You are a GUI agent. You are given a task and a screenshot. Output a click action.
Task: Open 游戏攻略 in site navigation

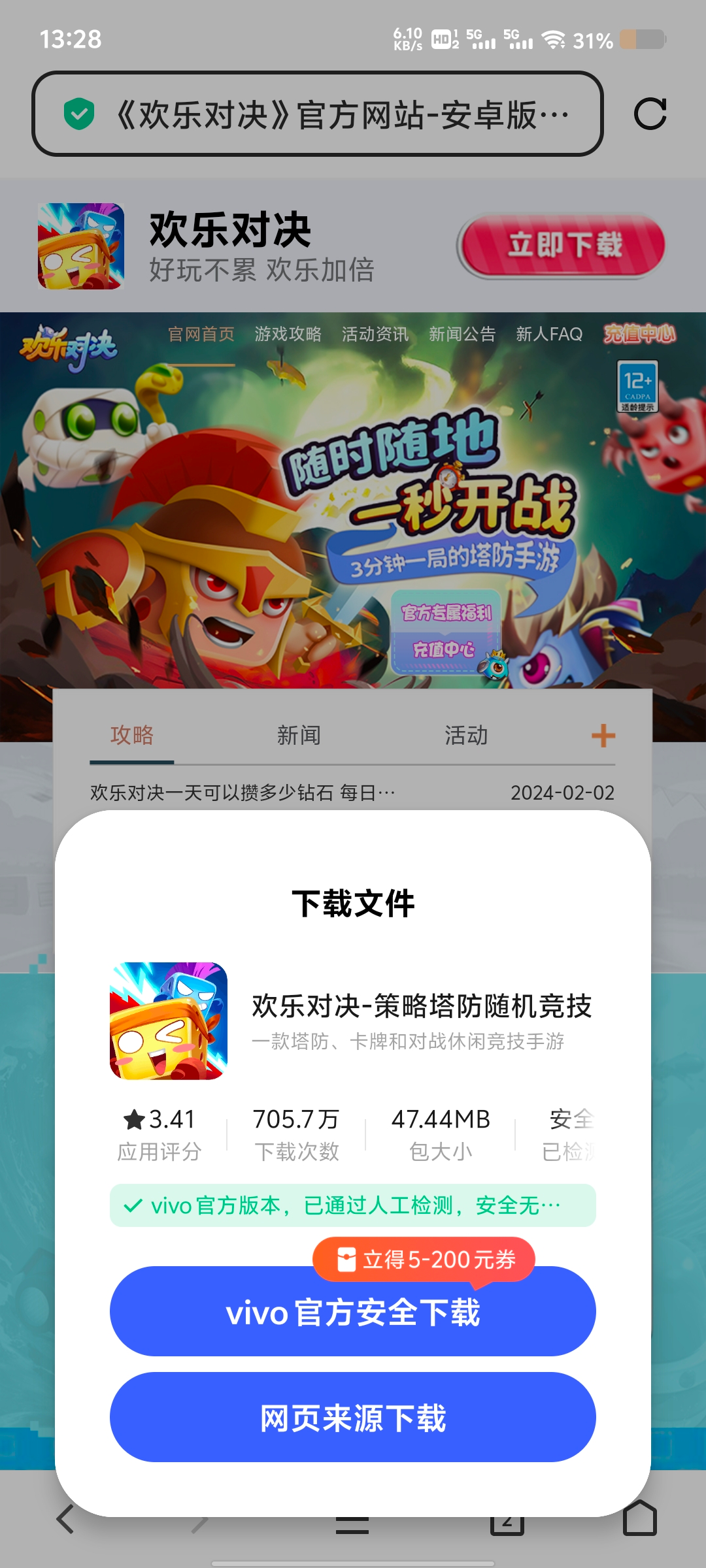(x=288, y=335)
